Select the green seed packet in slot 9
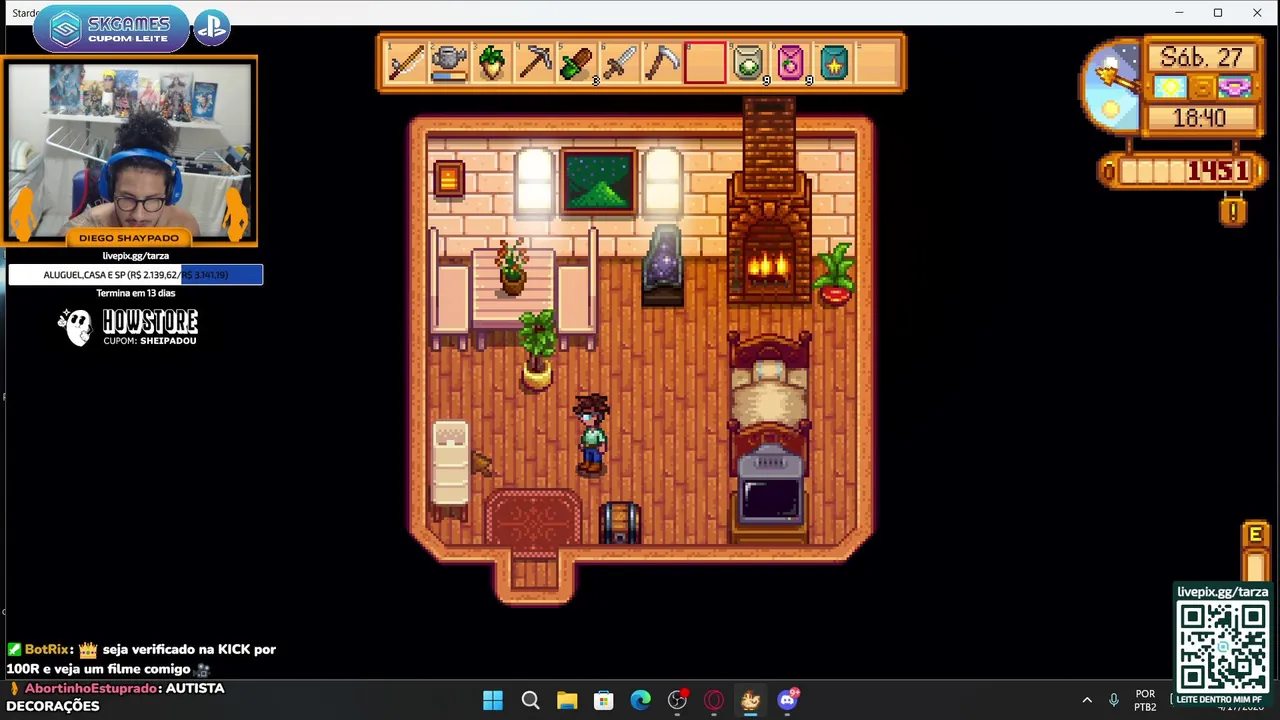The width and height of the screenshot is (1280, 720). tap(748, 64)
